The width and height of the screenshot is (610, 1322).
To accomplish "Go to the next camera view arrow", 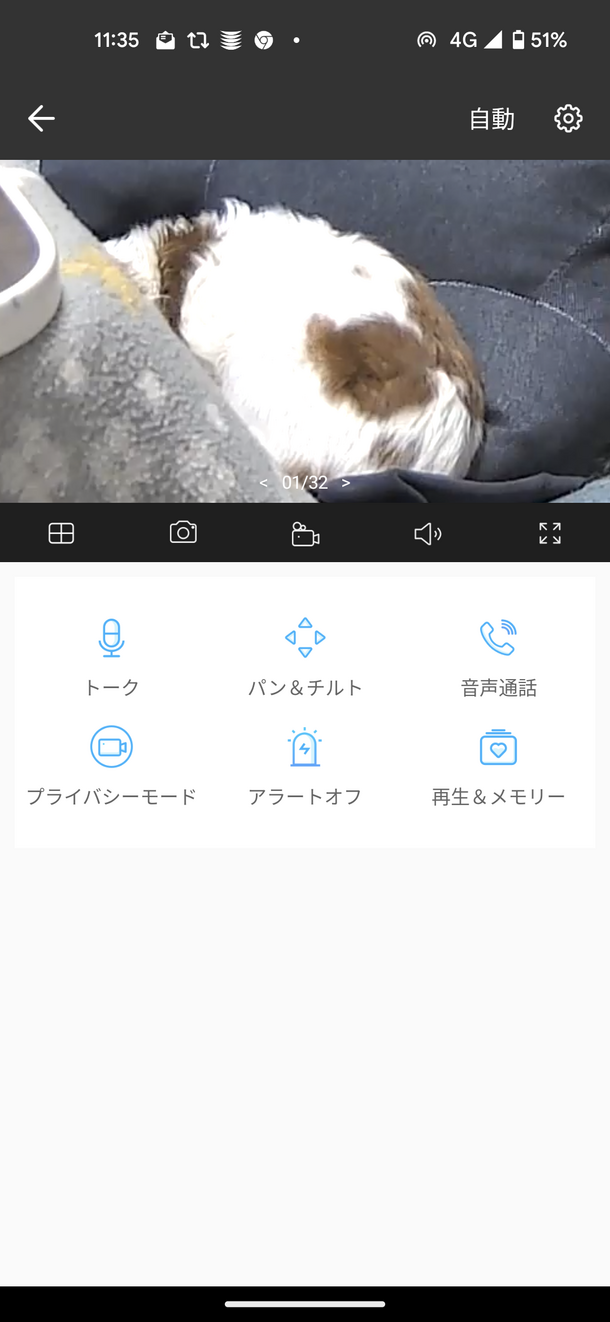I will [x=346, y=483].
